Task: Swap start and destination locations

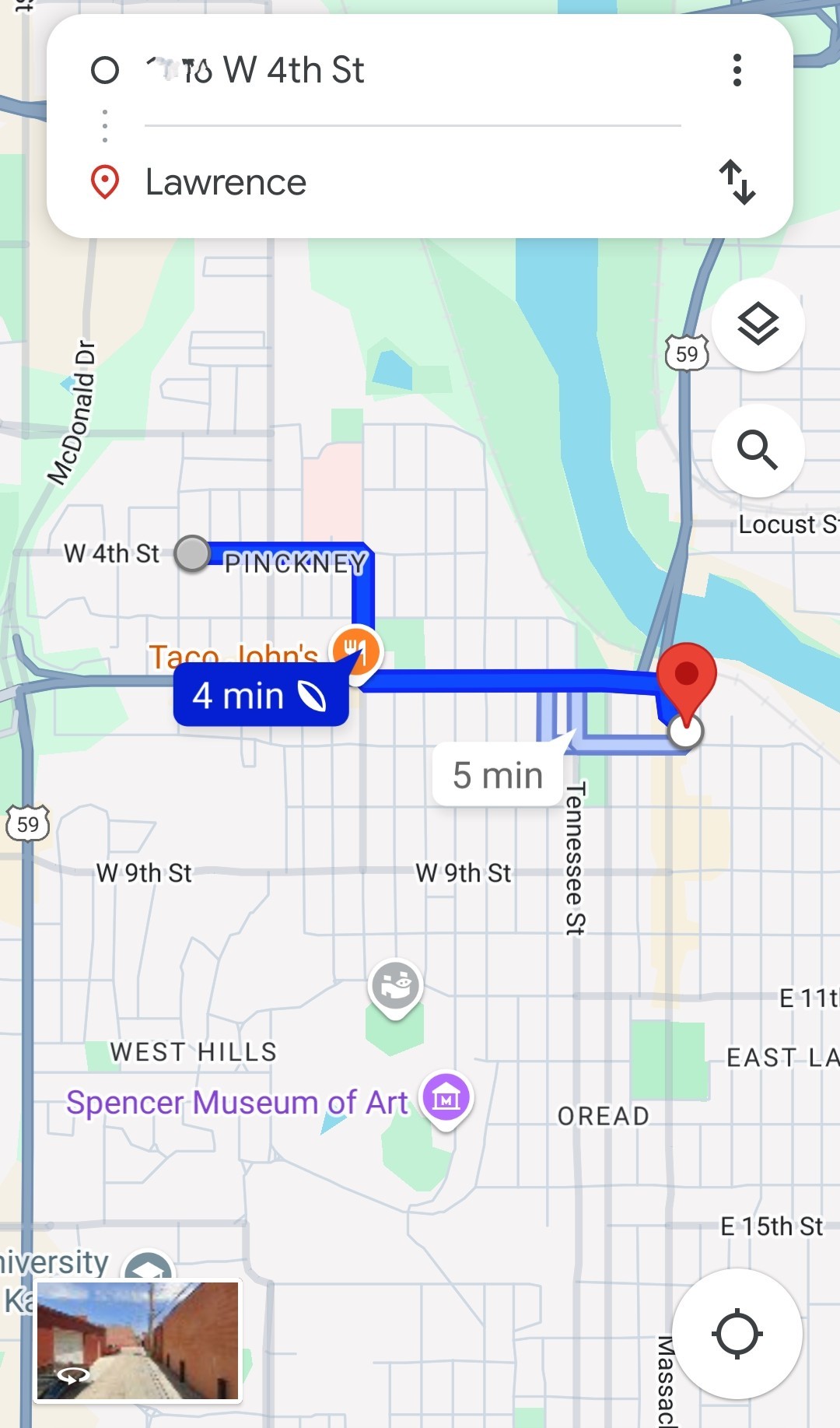Action: [737, 182]
